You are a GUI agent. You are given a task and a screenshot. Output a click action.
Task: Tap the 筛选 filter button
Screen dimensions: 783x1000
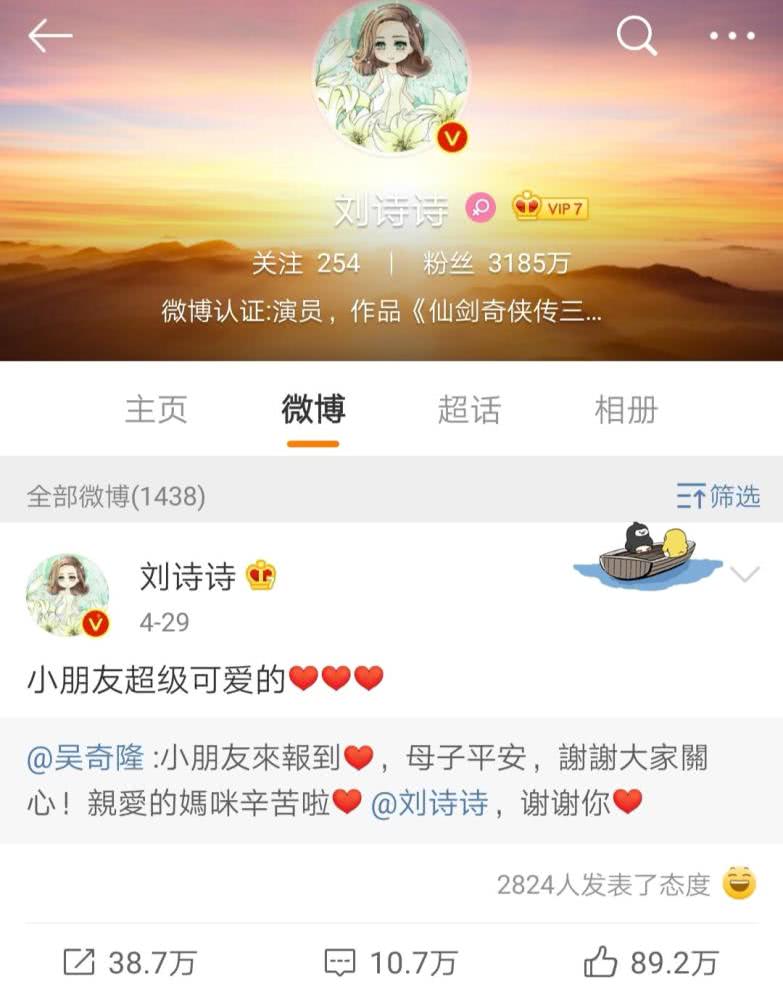718,495
